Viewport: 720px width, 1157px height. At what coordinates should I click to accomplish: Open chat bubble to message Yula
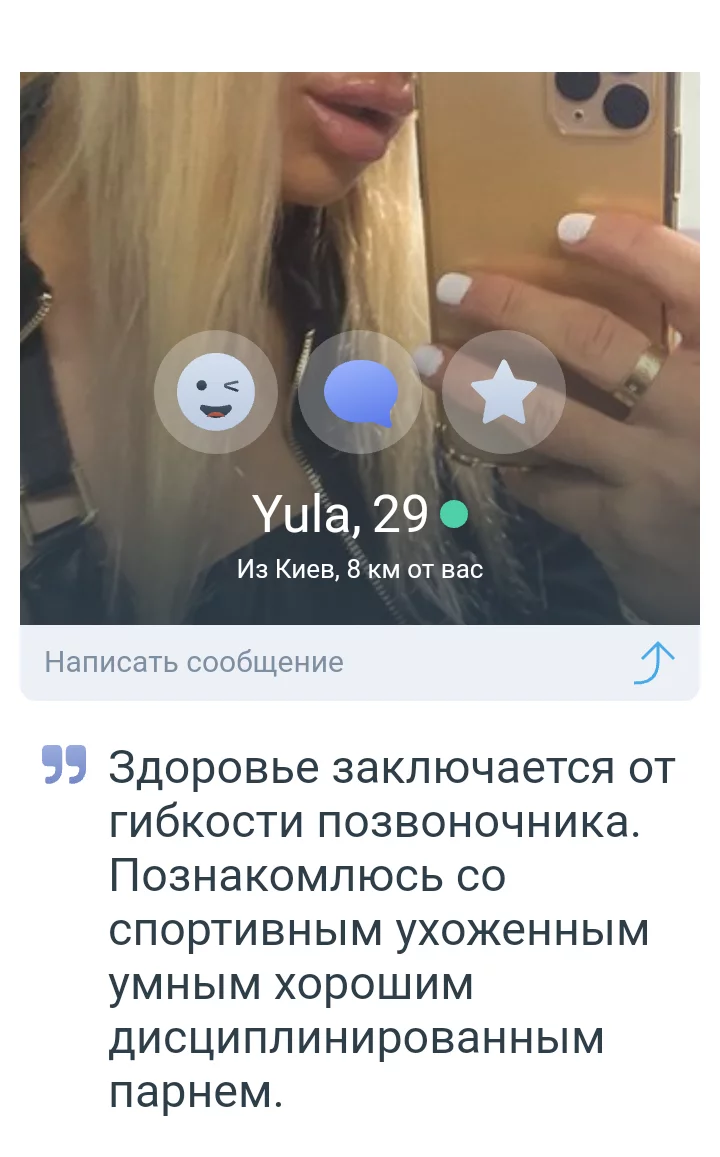(x=360, y=392)
